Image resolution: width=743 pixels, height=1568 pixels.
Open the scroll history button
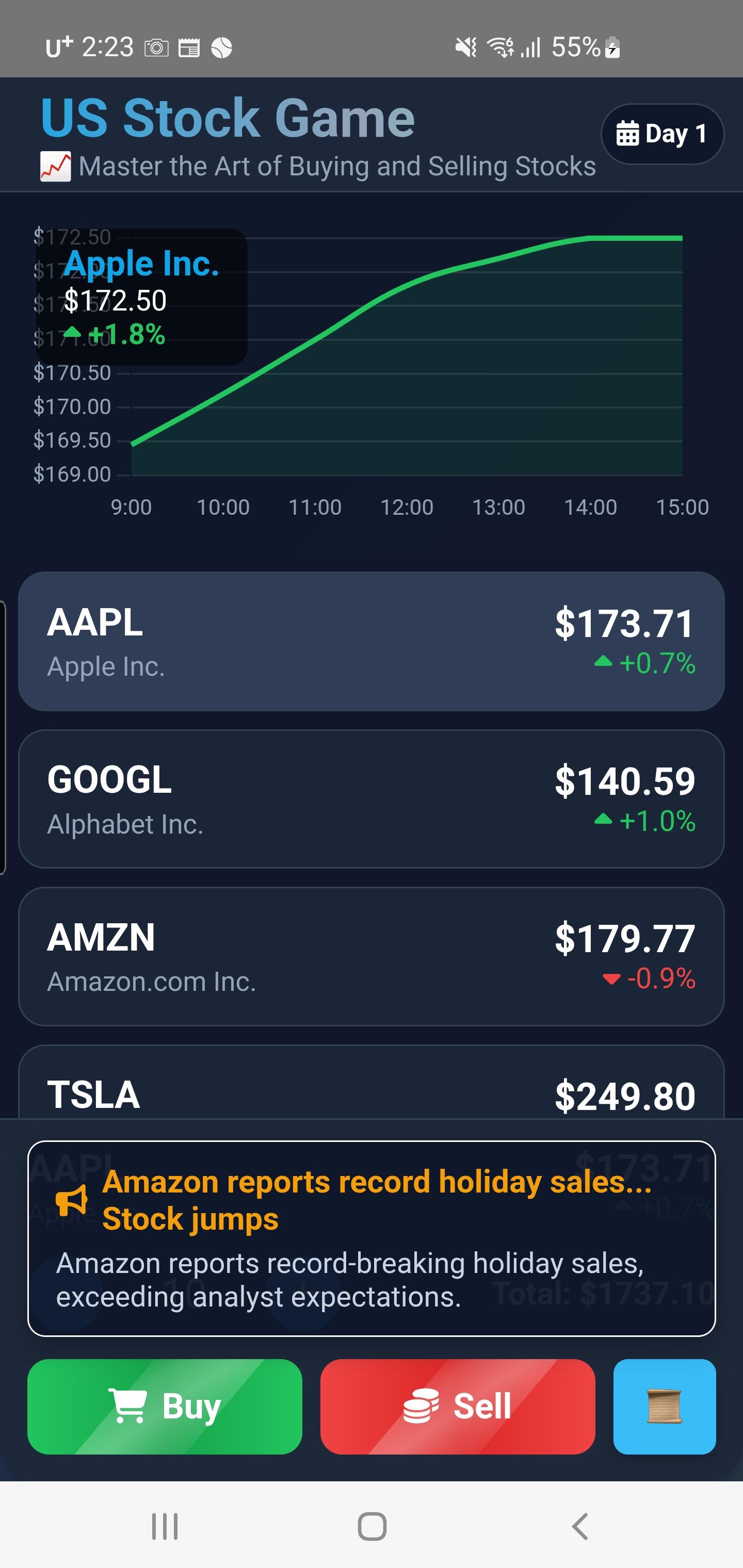(664, 1406)
